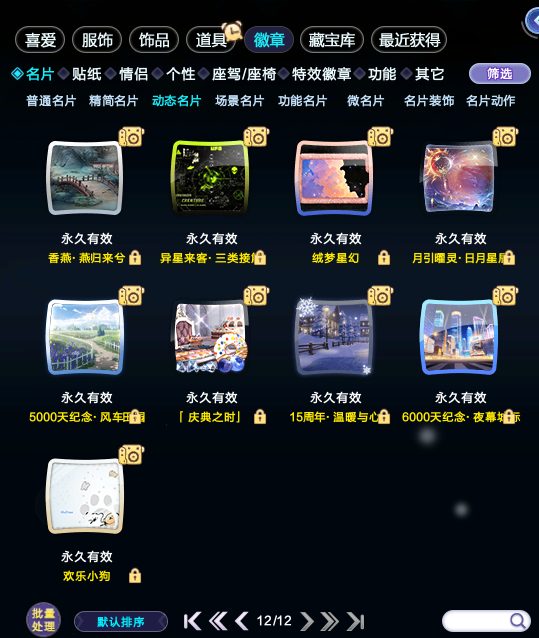Select the 绒梦星幻 card
Image resolution: width=539 pixels, height=638 pixels.
[x=334, y=178]
